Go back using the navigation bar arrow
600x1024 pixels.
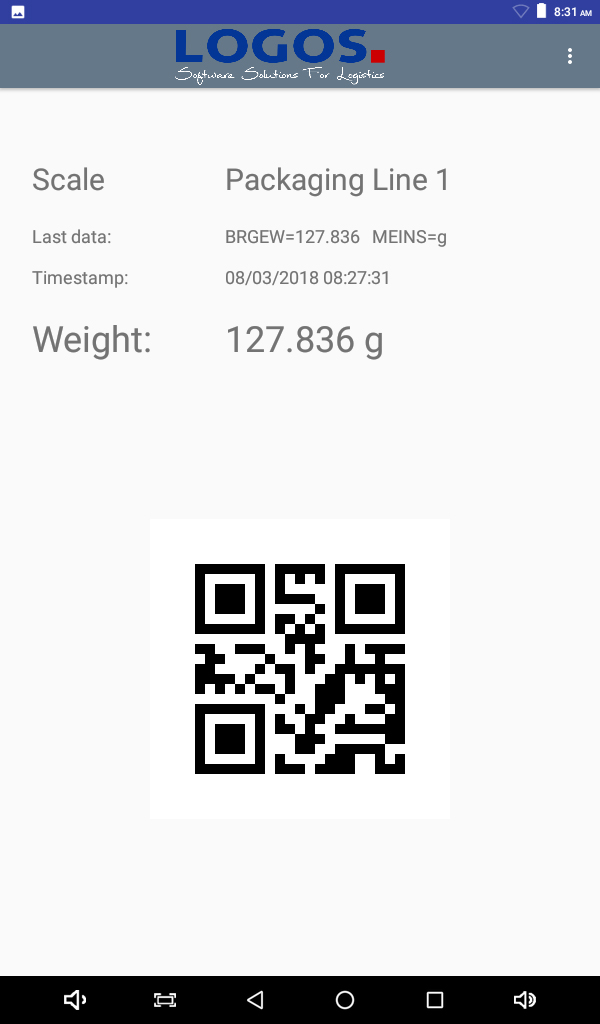point(255,1000)
